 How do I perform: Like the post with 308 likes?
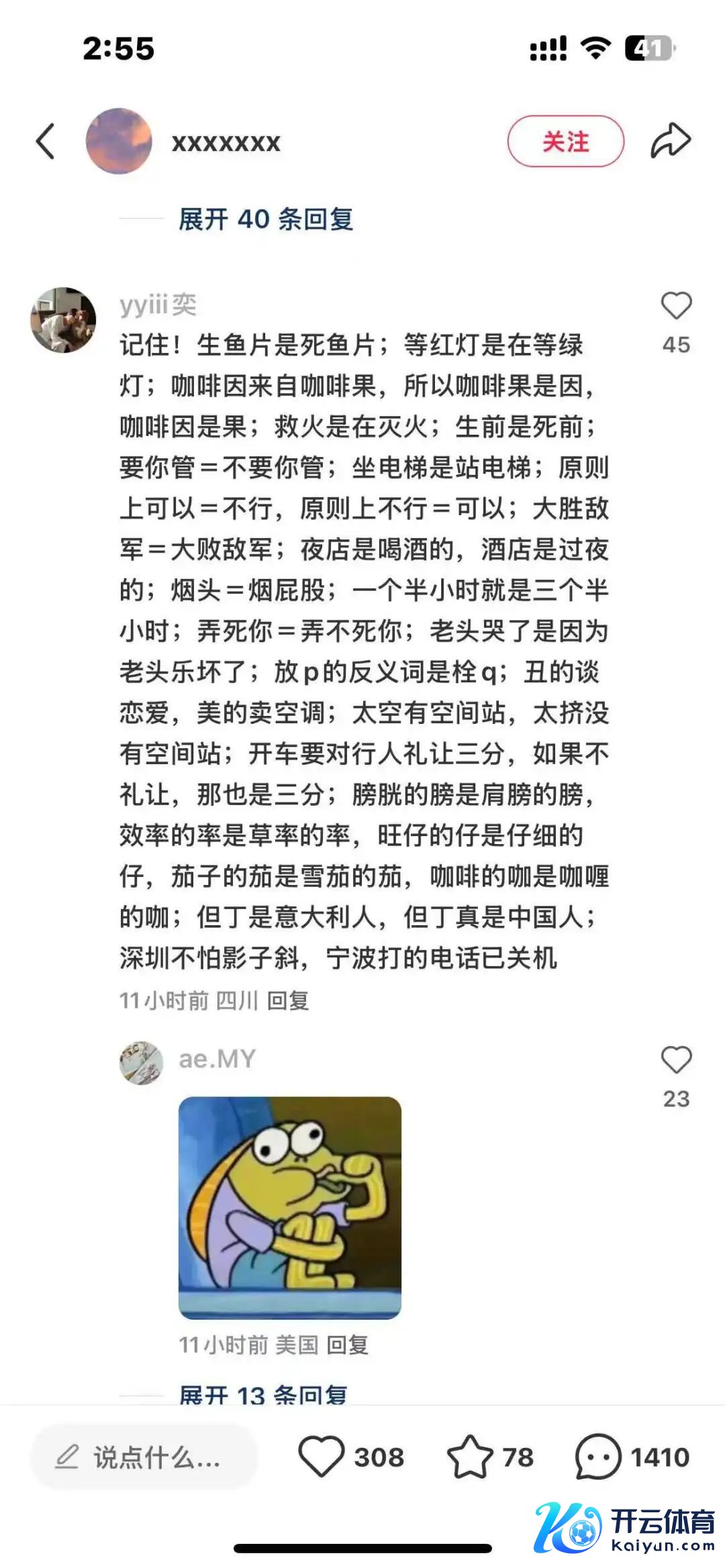322,1457
